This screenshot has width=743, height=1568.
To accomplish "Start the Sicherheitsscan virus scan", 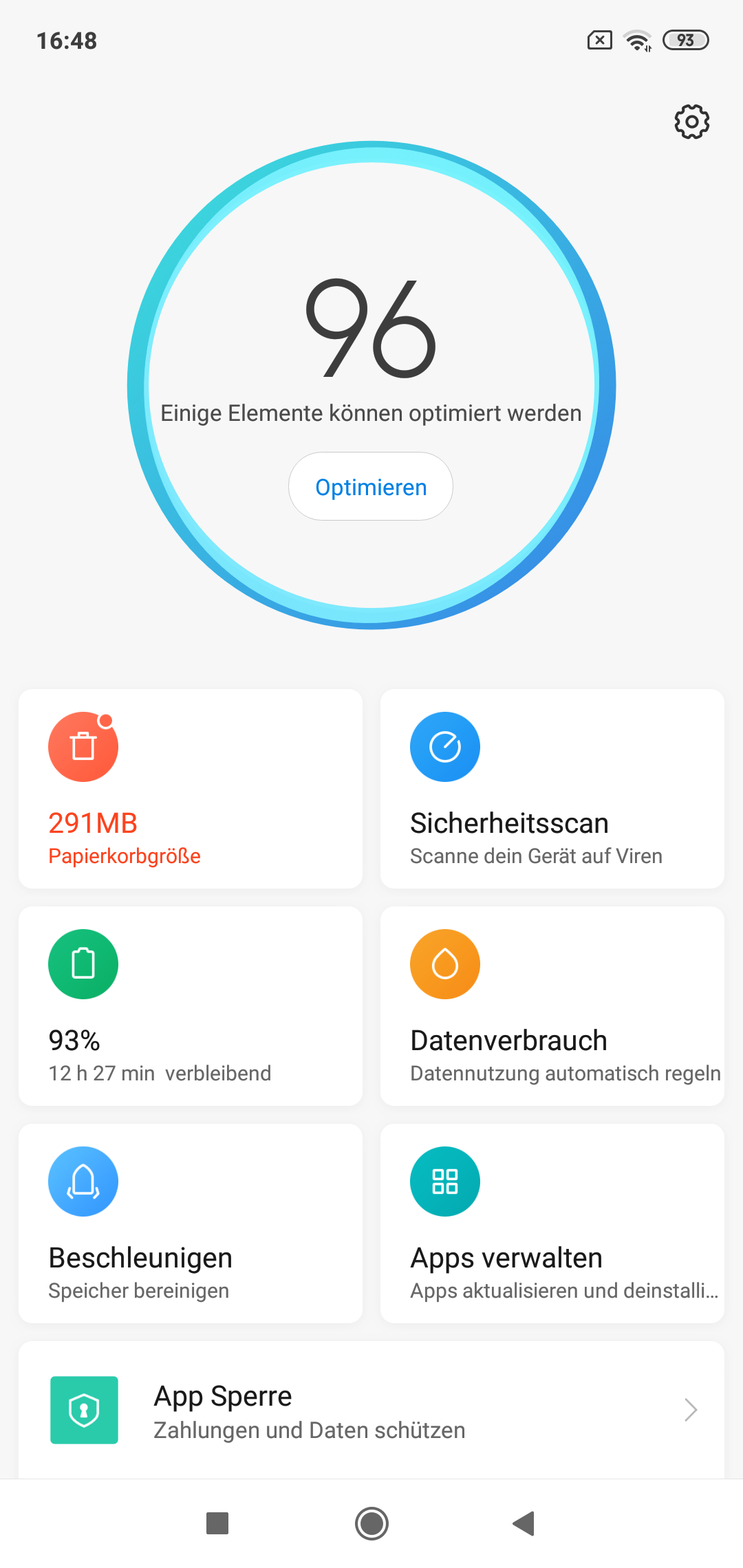I will tap(552, 789).
